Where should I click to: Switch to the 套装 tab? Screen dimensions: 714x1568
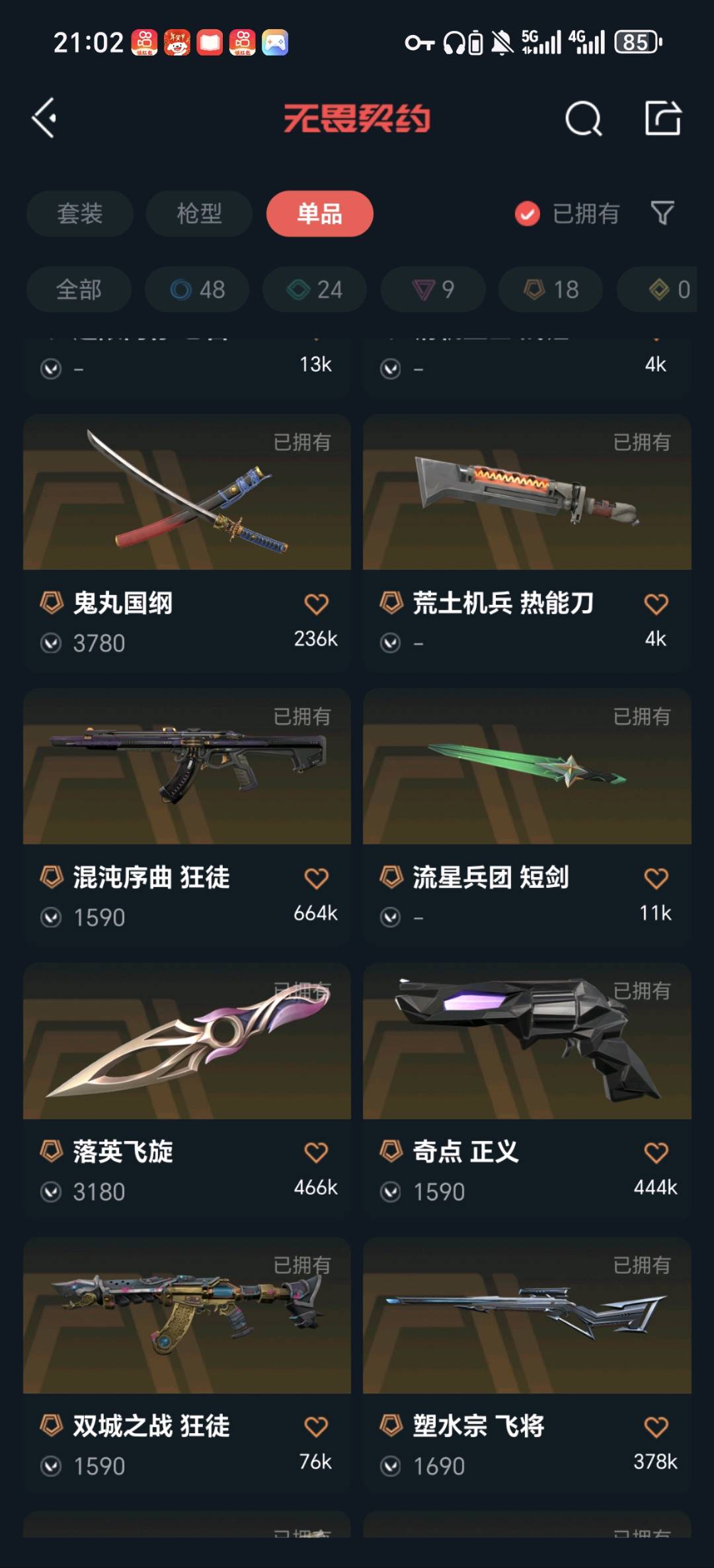pos(80,214)
